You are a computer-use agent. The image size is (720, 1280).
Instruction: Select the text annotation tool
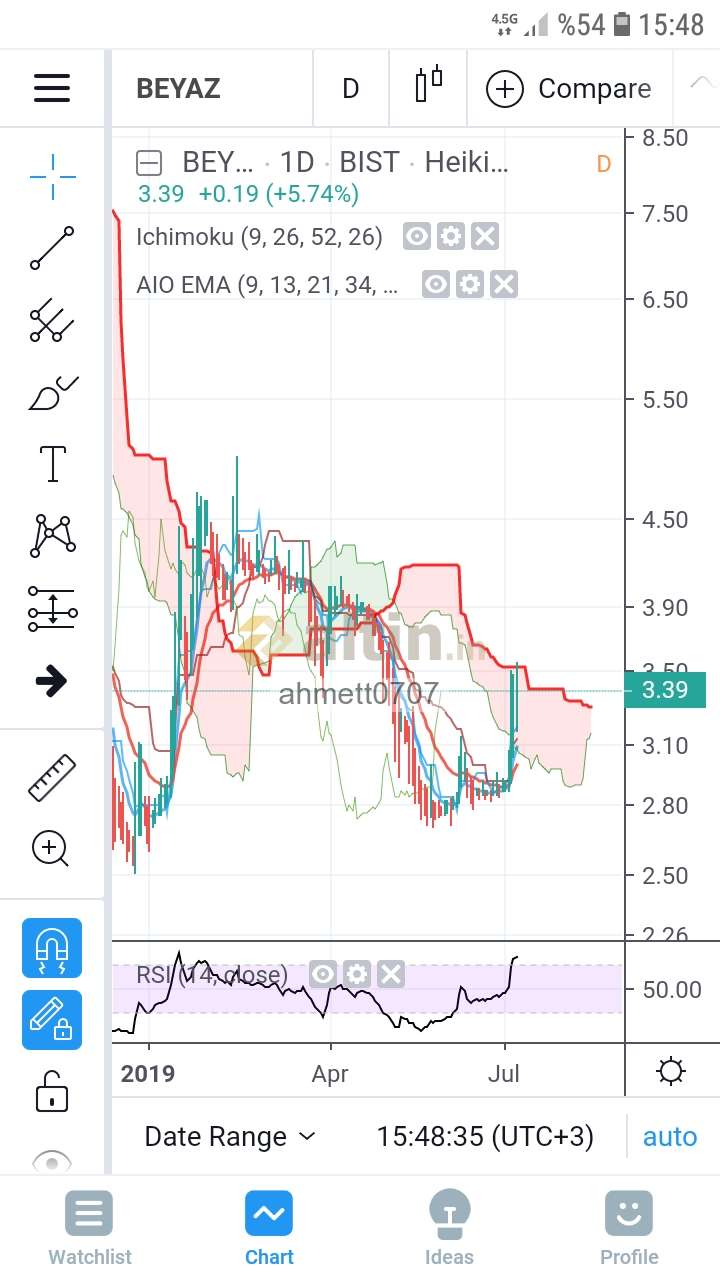[52, 465]
